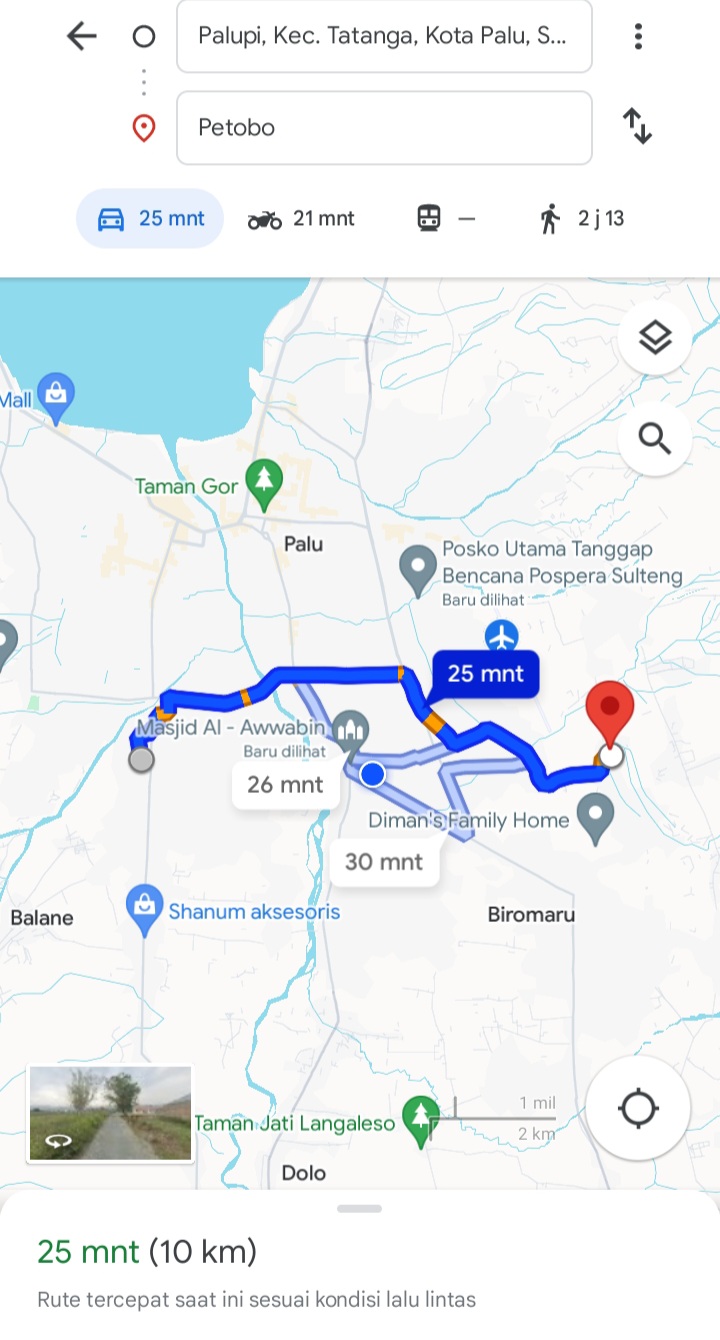Go back using the arrow icon

(x=81, y=37)
